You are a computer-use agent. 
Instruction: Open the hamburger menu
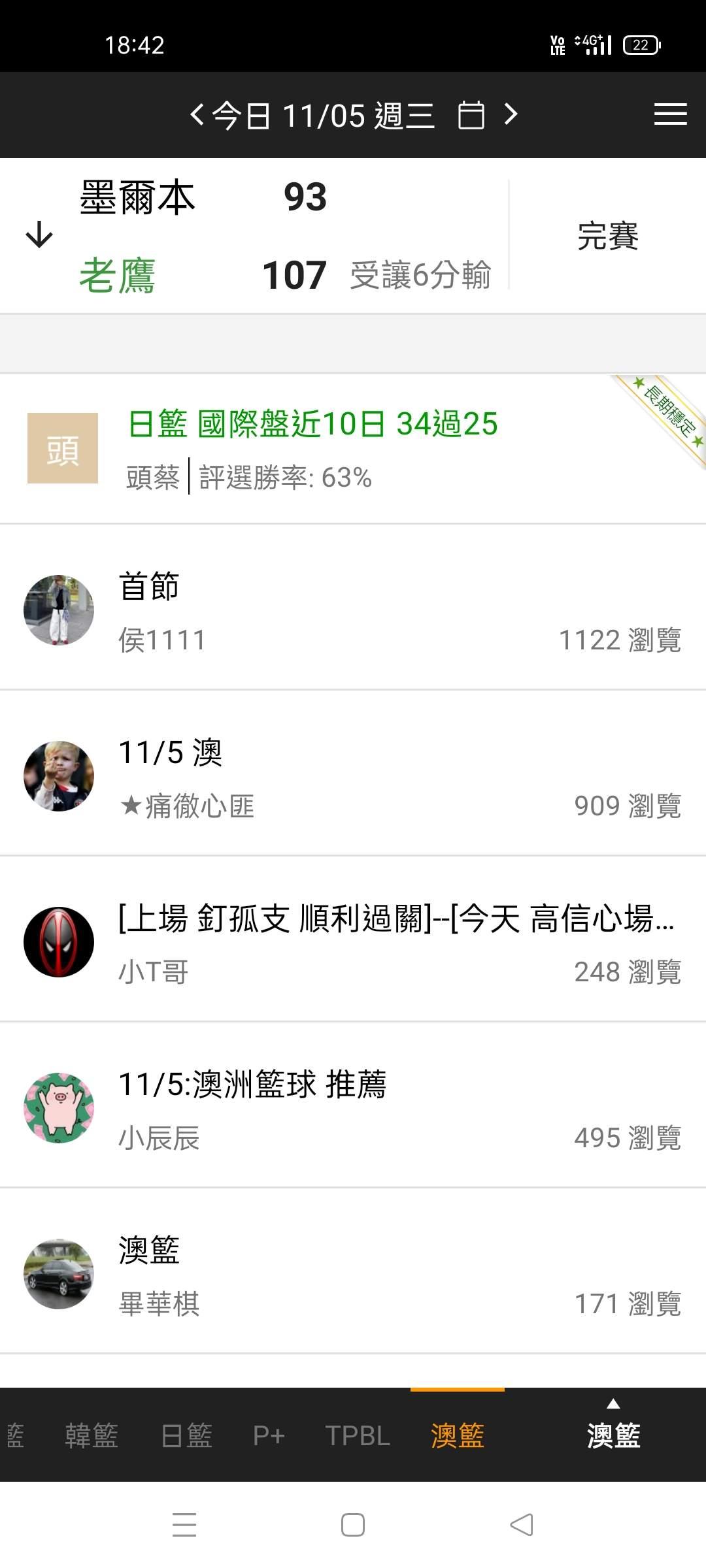670,115
